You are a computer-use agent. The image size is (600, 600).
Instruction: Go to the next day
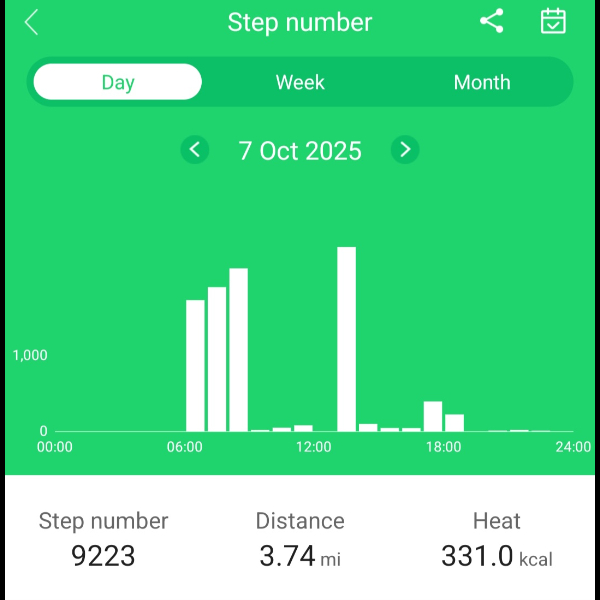(x=405, y=150)
